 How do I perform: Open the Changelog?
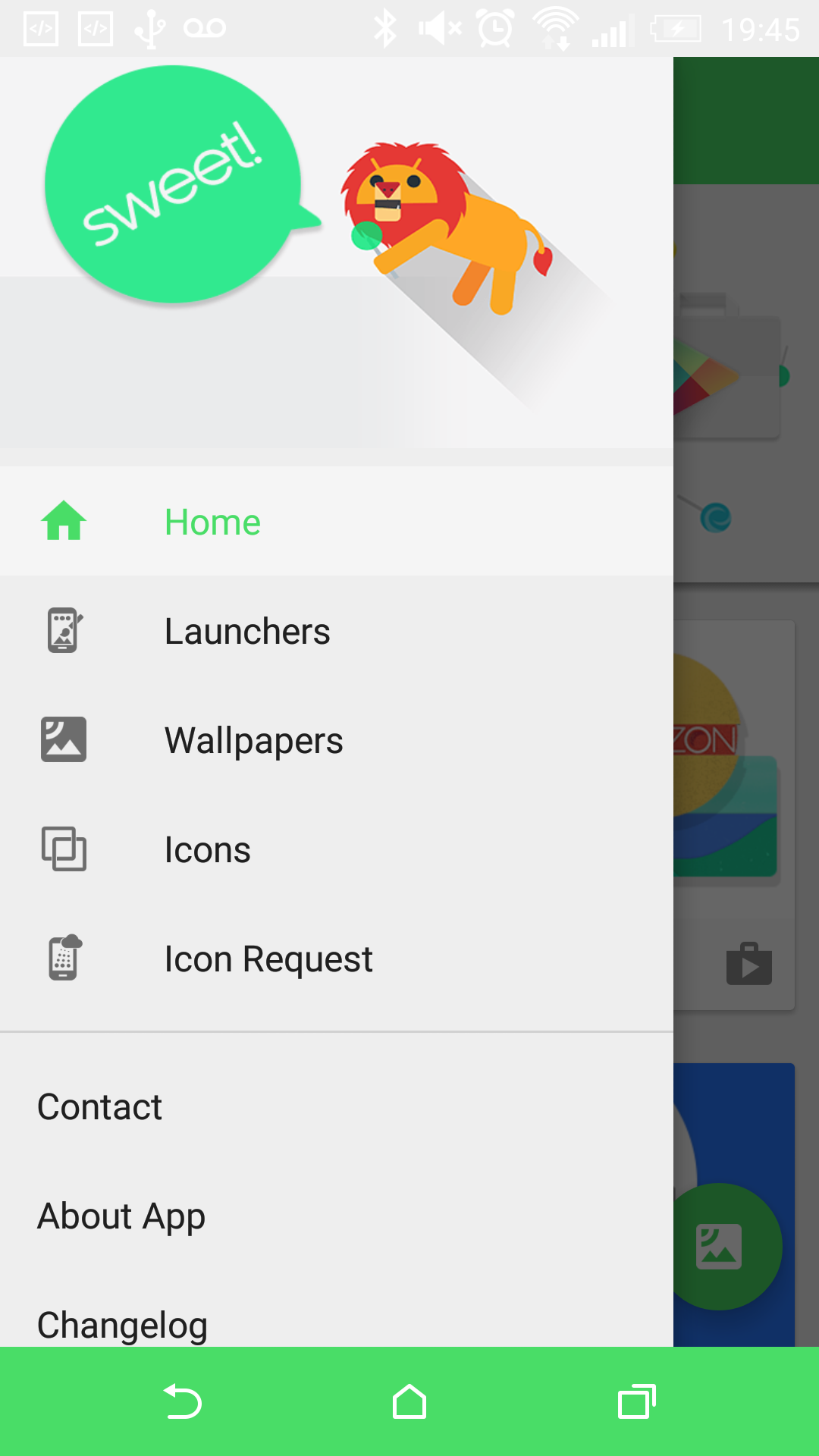(123, 1324)
